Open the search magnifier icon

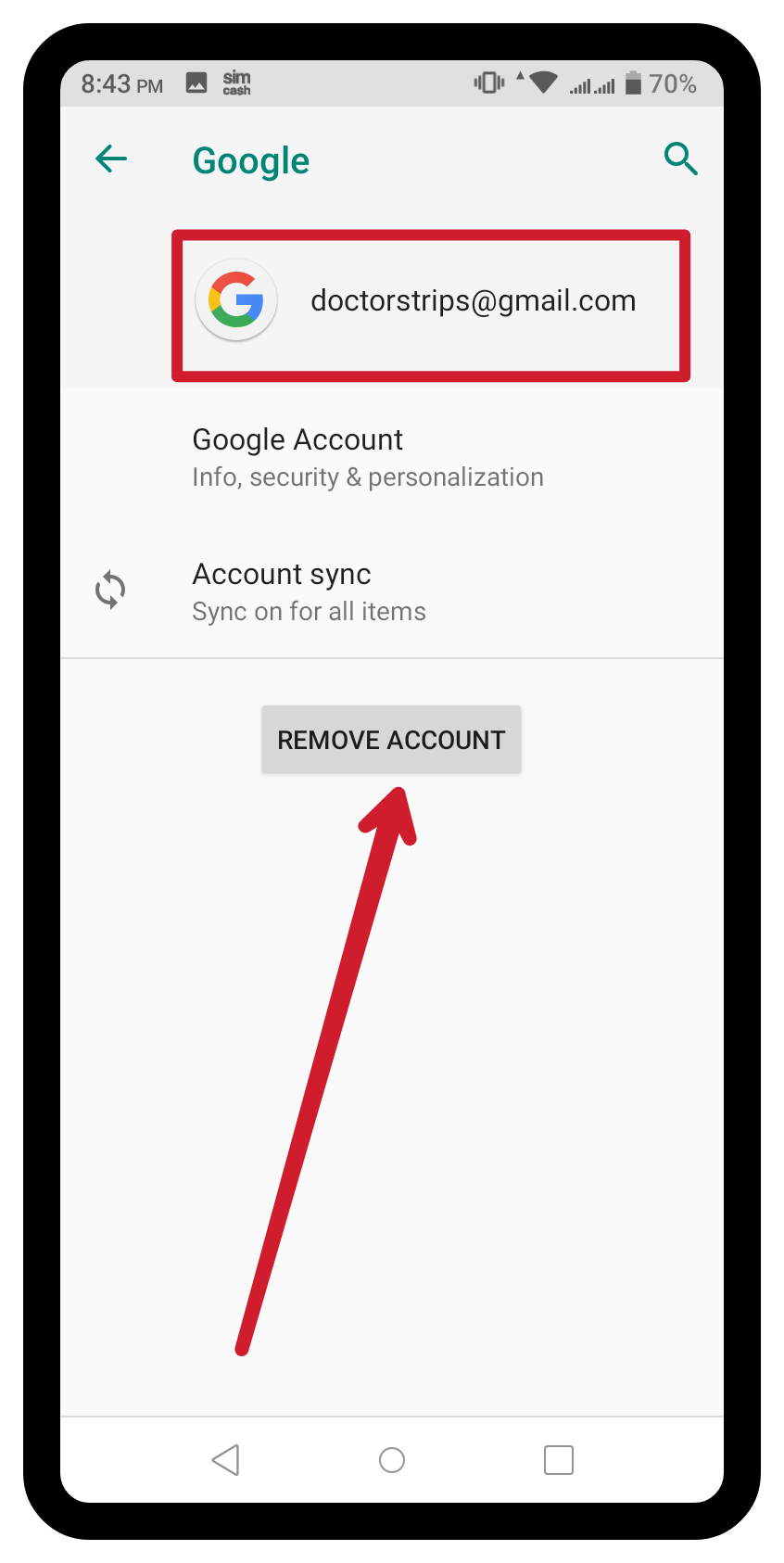[x=680, y=159]
